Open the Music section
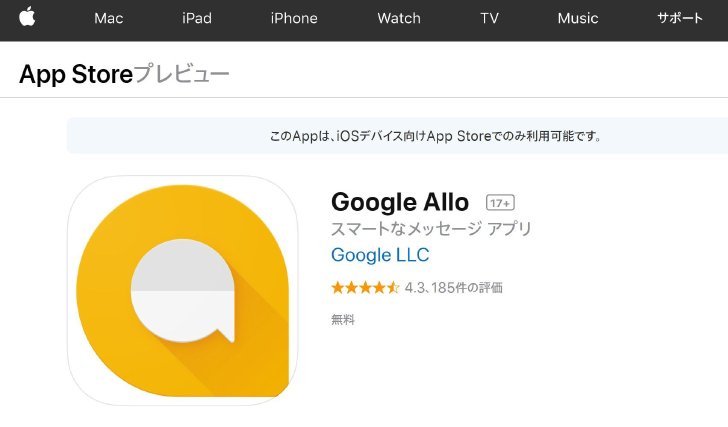Image resolution: width=728 pixels, height=427 pixels. [x=578, y=19]
